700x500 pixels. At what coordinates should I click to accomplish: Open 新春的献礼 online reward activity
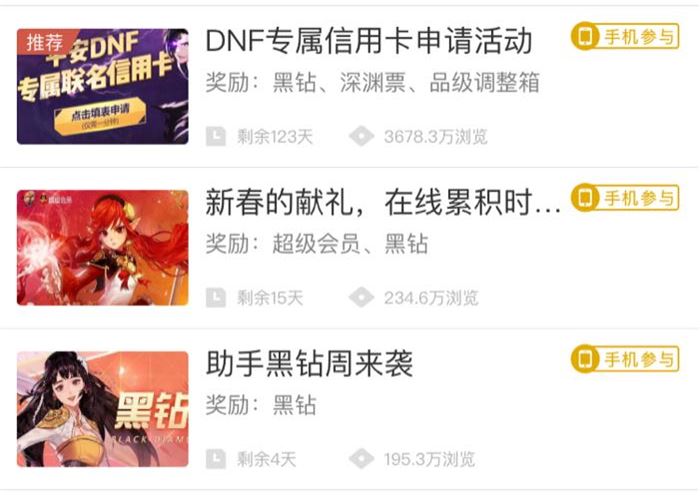pyautogui.click(x=382, y=203)
